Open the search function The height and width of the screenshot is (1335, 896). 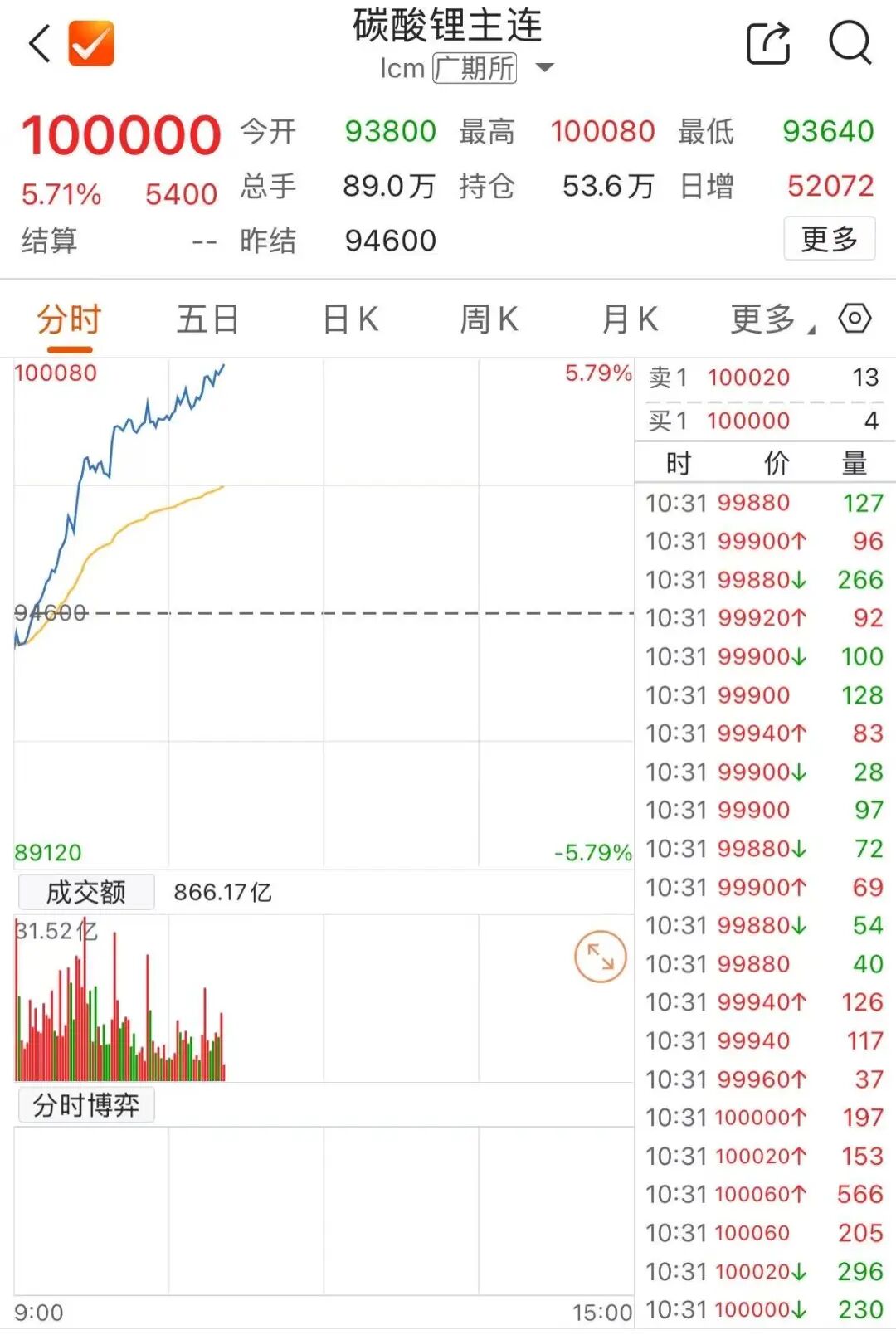848,43
